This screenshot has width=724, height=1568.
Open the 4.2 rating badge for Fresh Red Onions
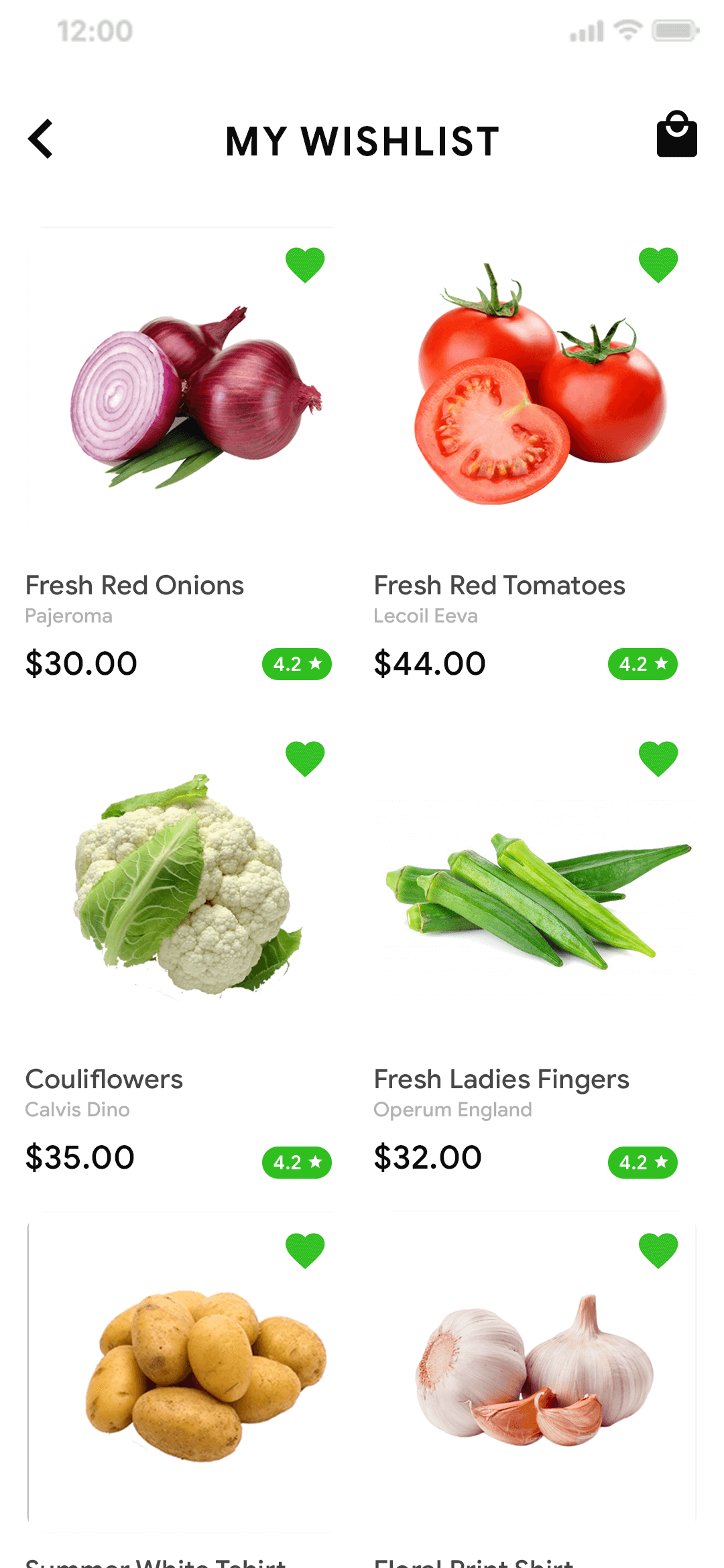coord(298,664)
